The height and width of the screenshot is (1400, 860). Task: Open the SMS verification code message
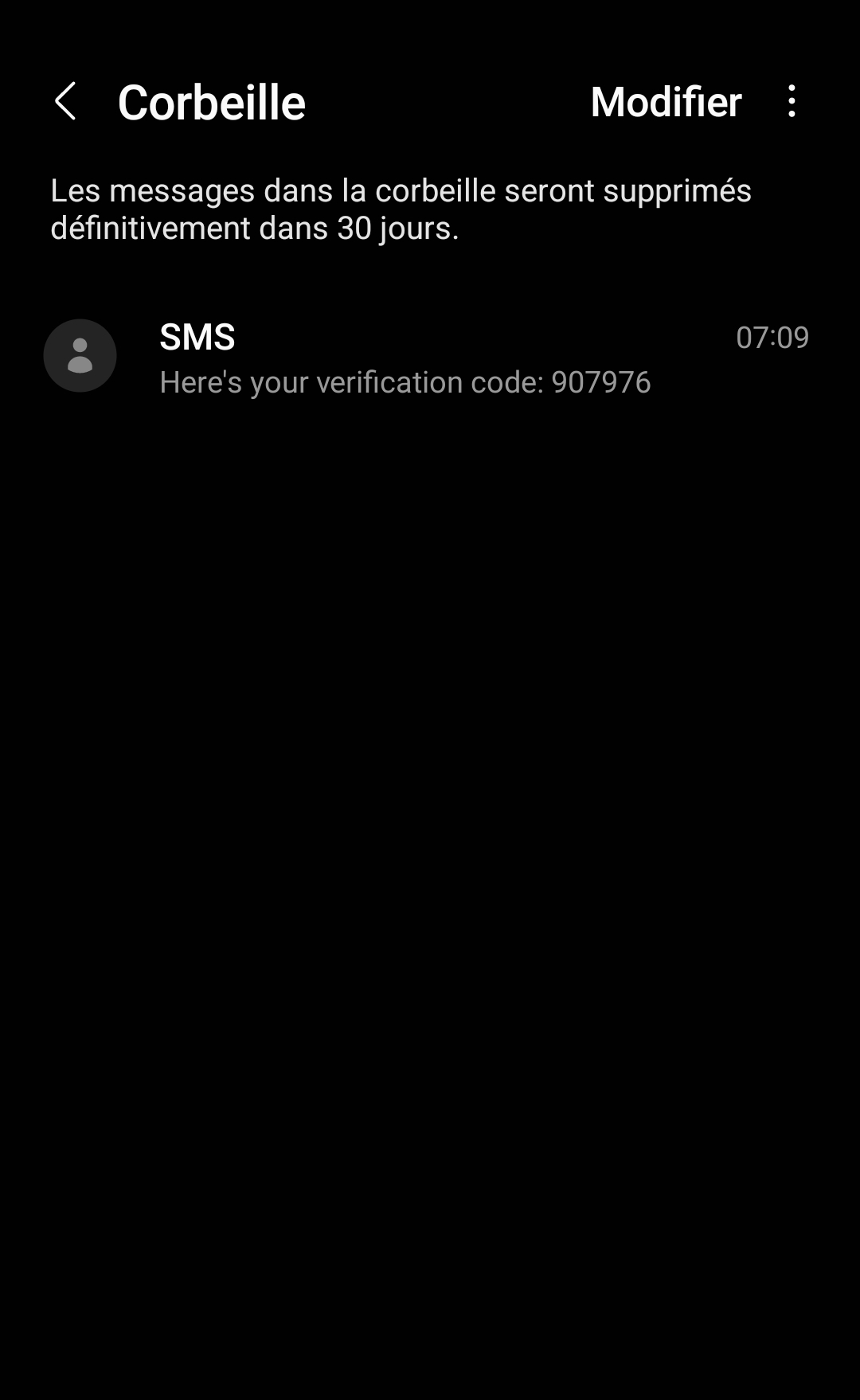[x=430, y=357]
